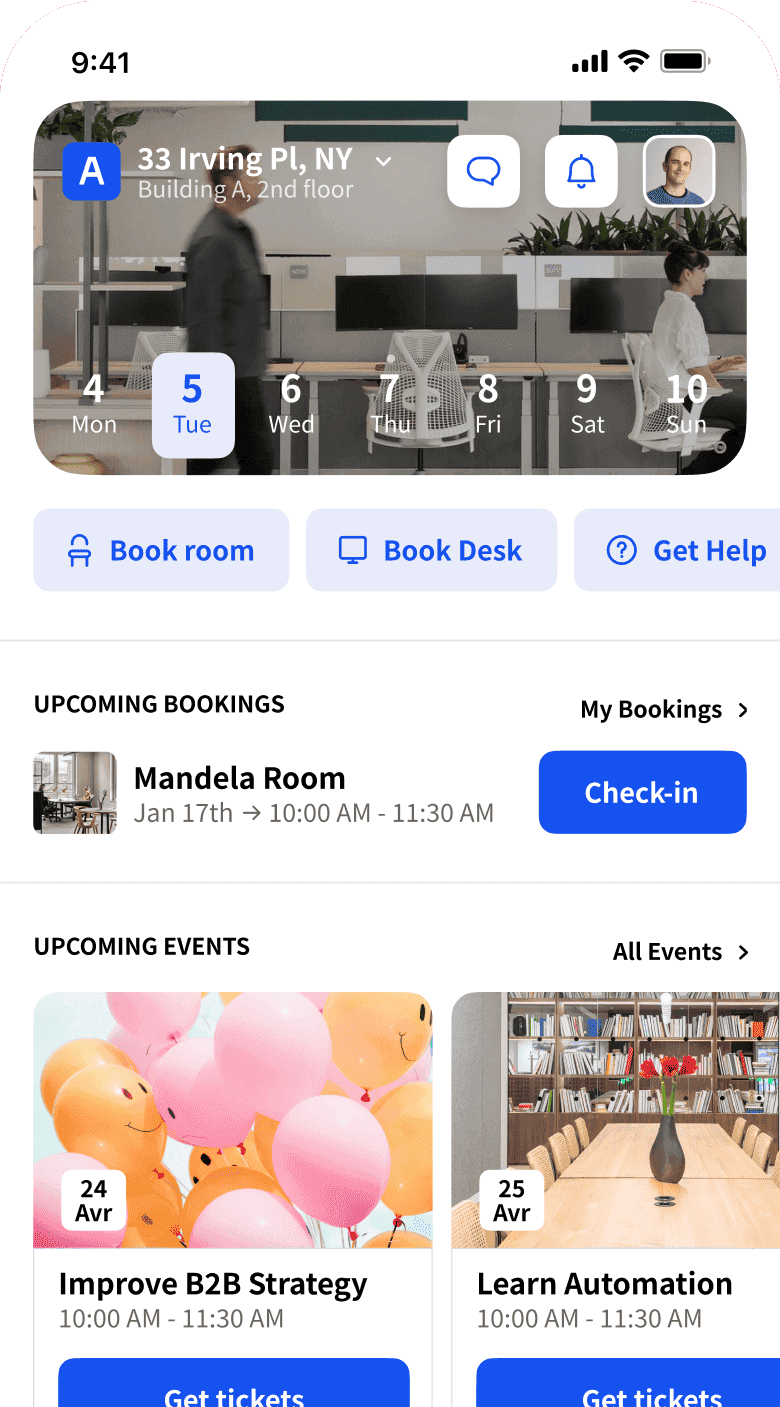This screenshot has width=780, height=1407.
Task: Open the notifications bell icon
Action: 581,171
